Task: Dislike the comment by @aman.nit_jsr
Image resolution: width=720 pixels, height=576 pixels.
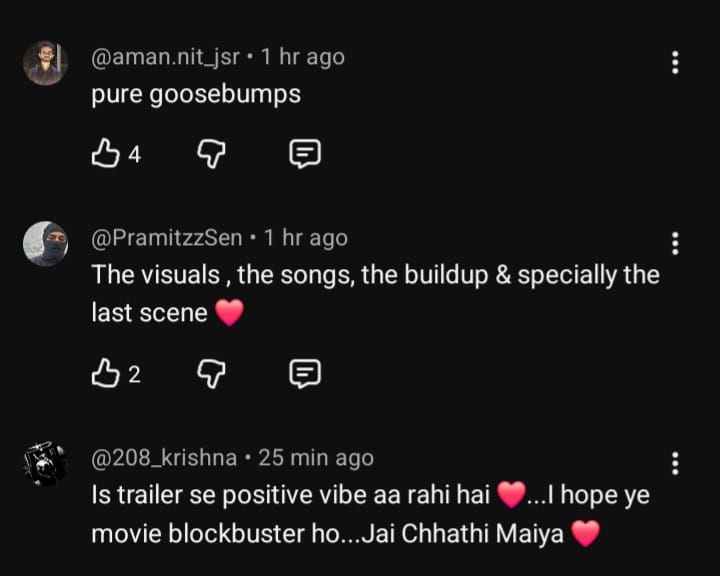Action: coord(211,154)
